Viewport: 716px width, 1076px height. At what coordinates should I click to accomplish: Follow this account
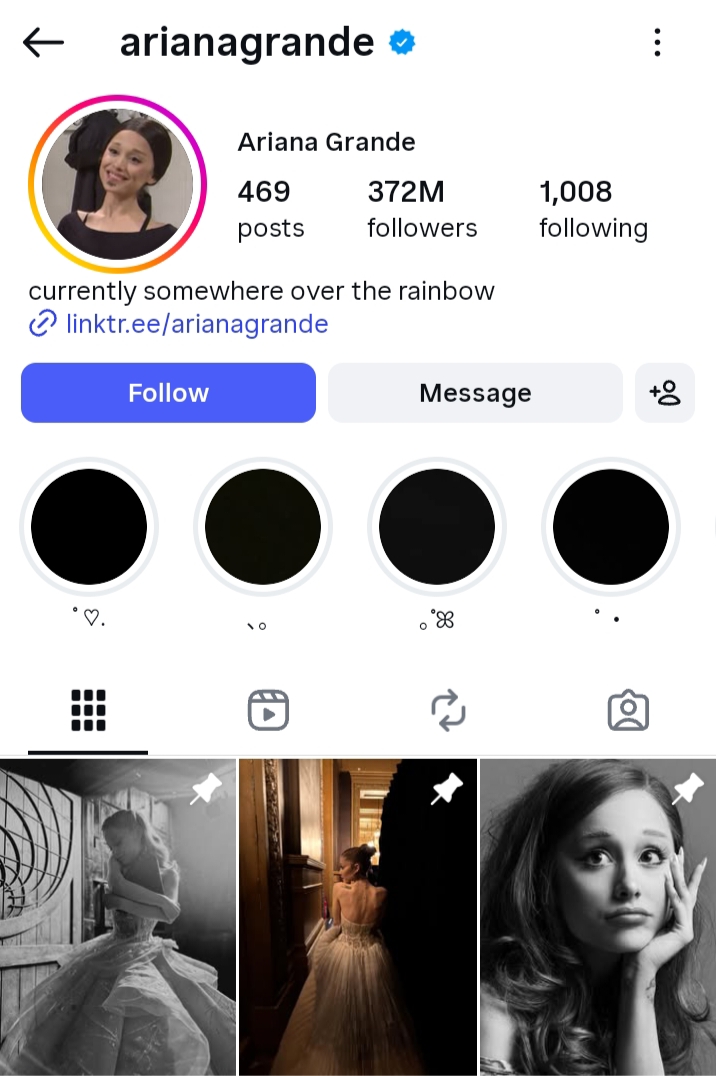(168, 393)
